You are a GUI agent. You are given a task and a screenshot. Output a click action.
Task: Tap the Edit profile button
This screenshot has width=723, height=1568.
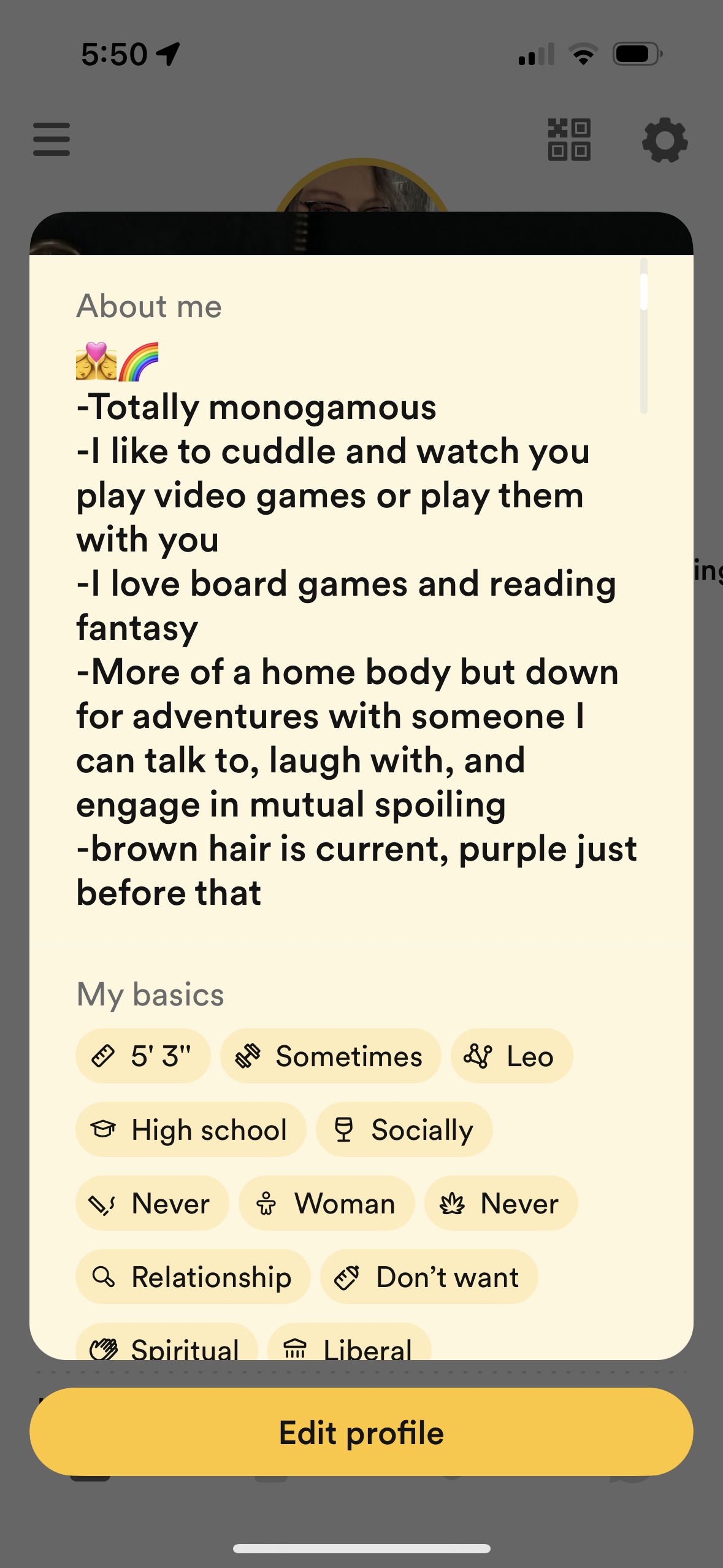[x=361, y=1432]
